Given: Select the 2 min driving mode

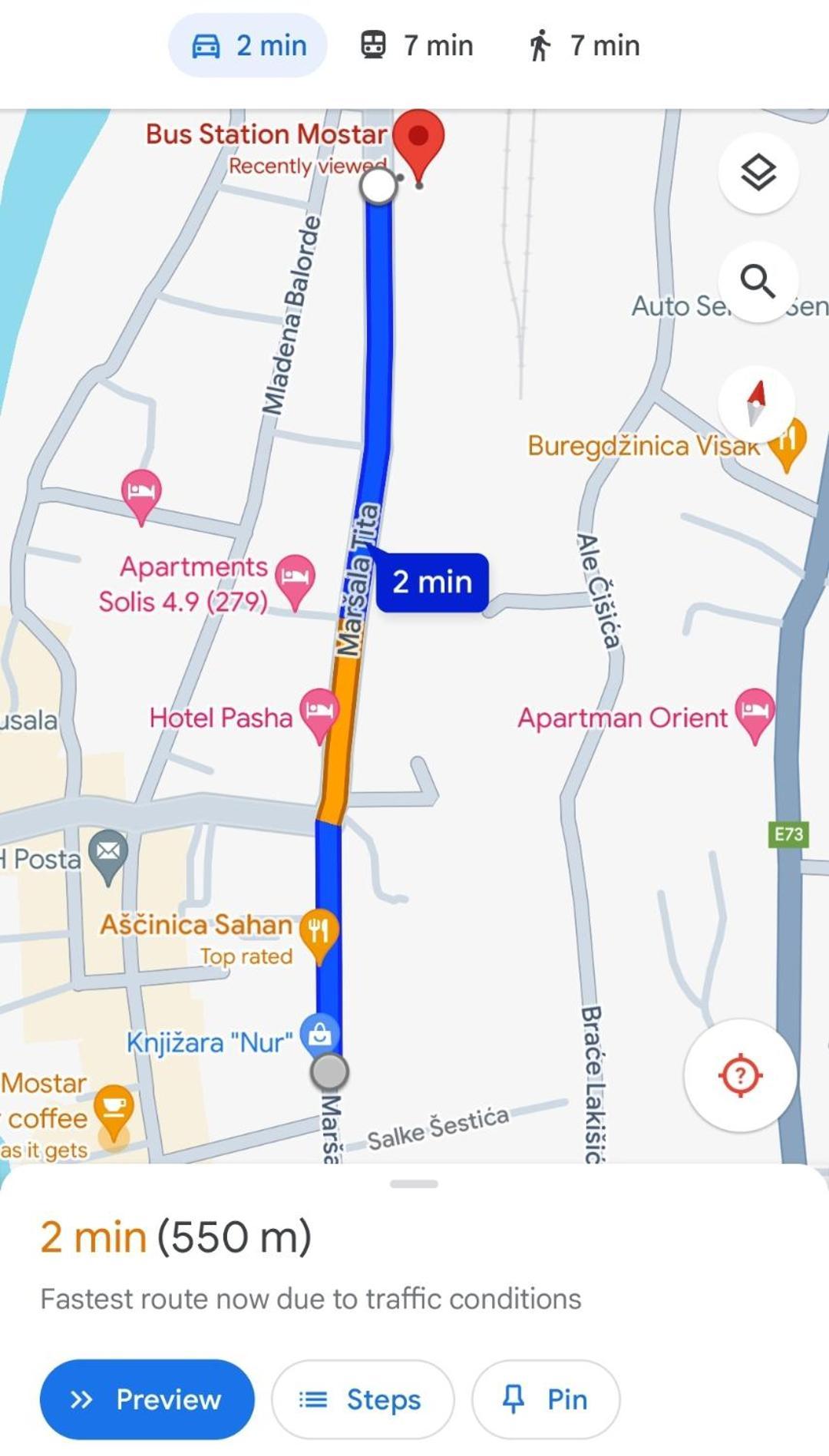Looking at the screenshot, I should 248,46.
